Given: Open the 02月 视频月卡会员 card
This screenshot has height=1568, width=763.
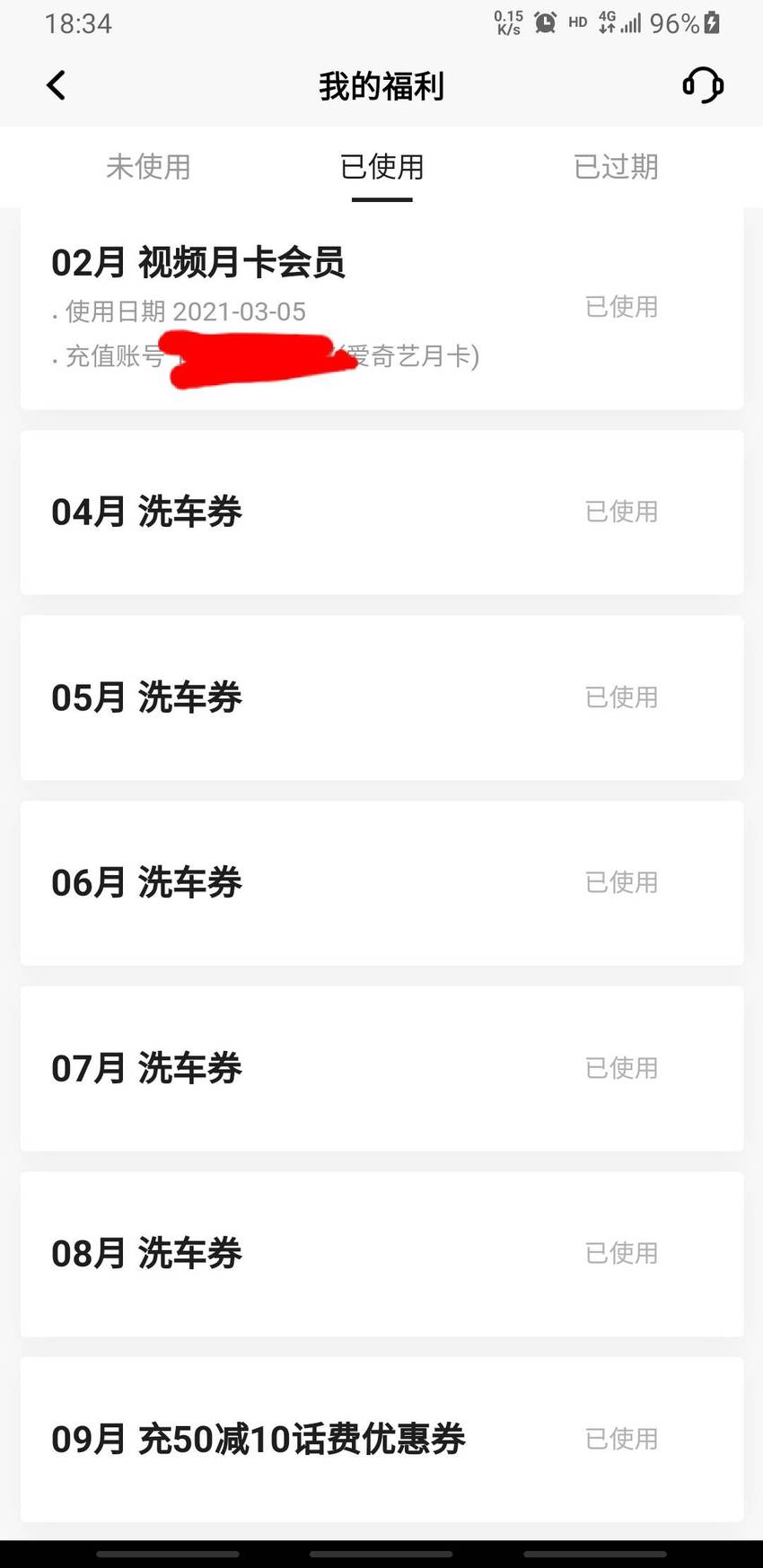Looking at the screenshot, I should pyautogui.click(x=381, y=309).
